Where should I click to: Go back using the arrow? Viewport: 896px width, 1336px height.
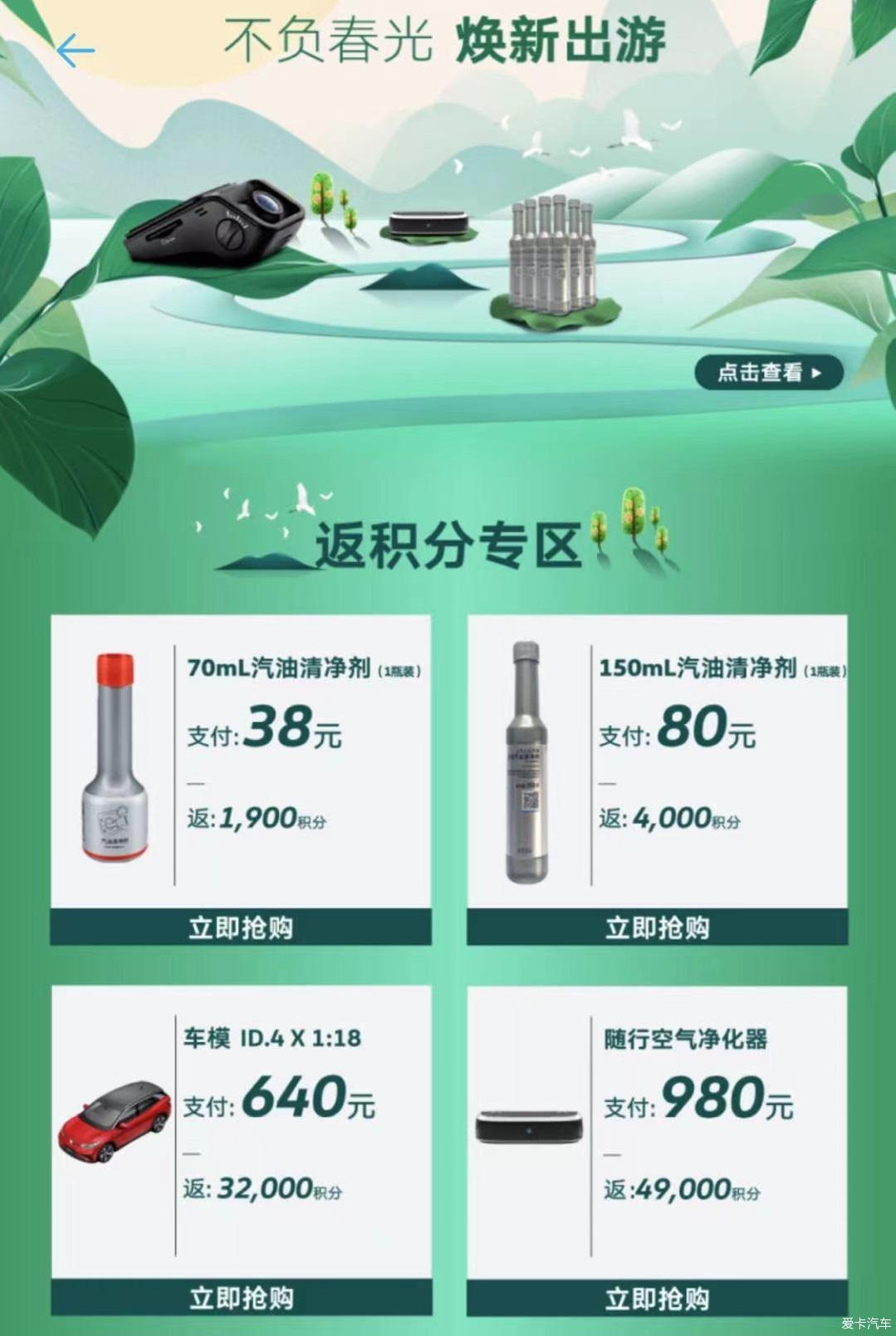[76, 51]
